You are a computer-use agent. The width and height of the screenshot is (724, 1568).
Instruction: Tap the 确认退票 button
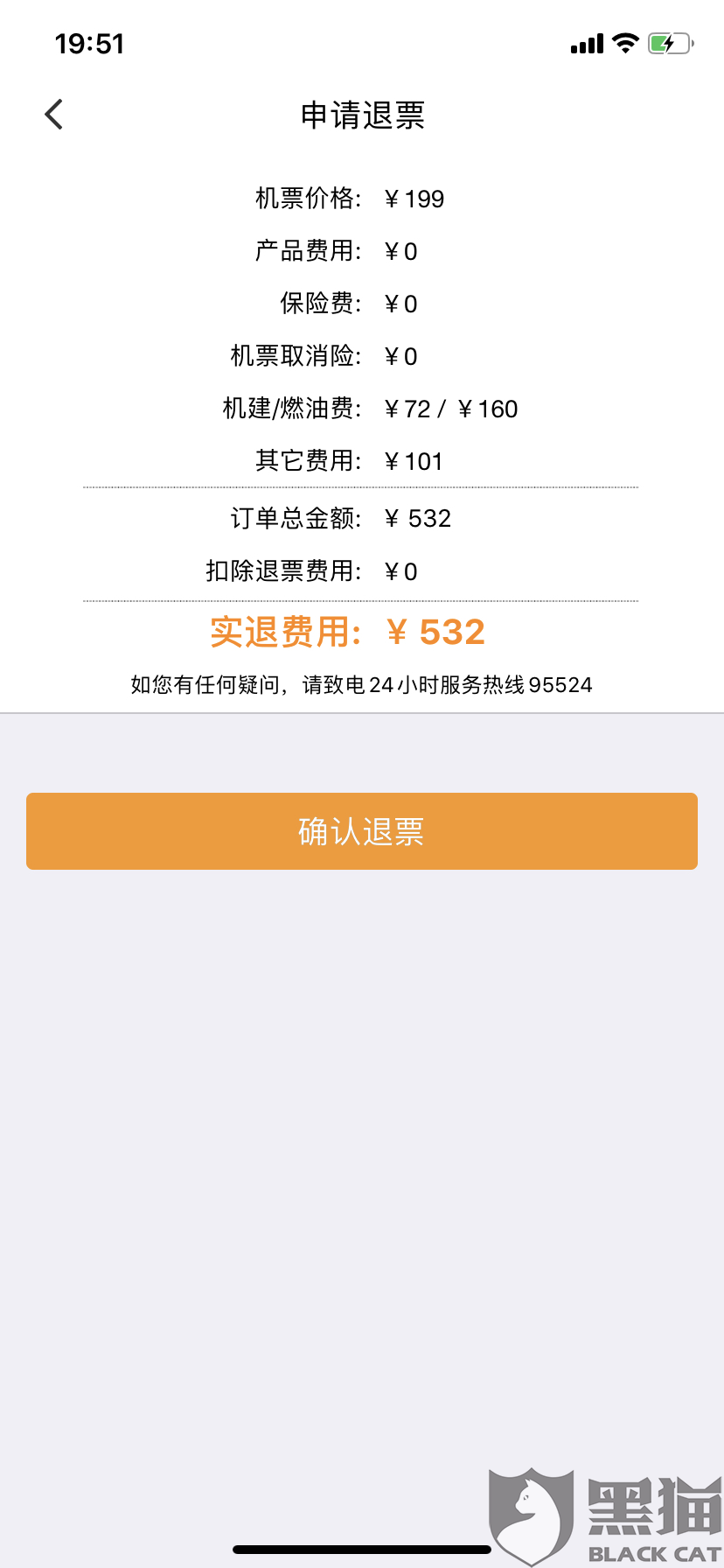click(361, 831)
